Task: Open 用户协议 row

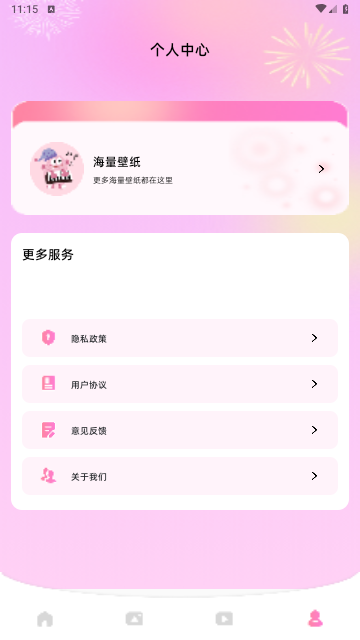Action: click(x=180, y=384)
